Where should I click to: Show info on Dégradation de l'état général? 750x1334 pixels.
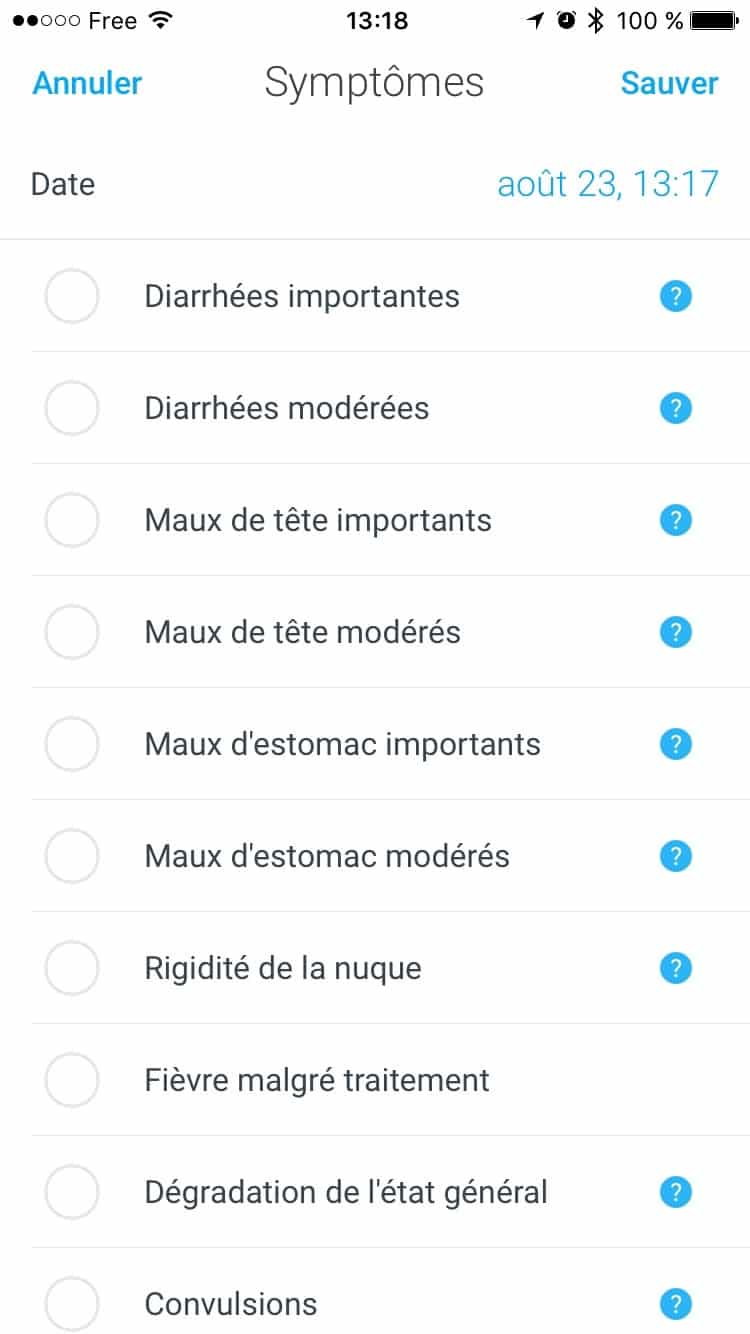676,1192
